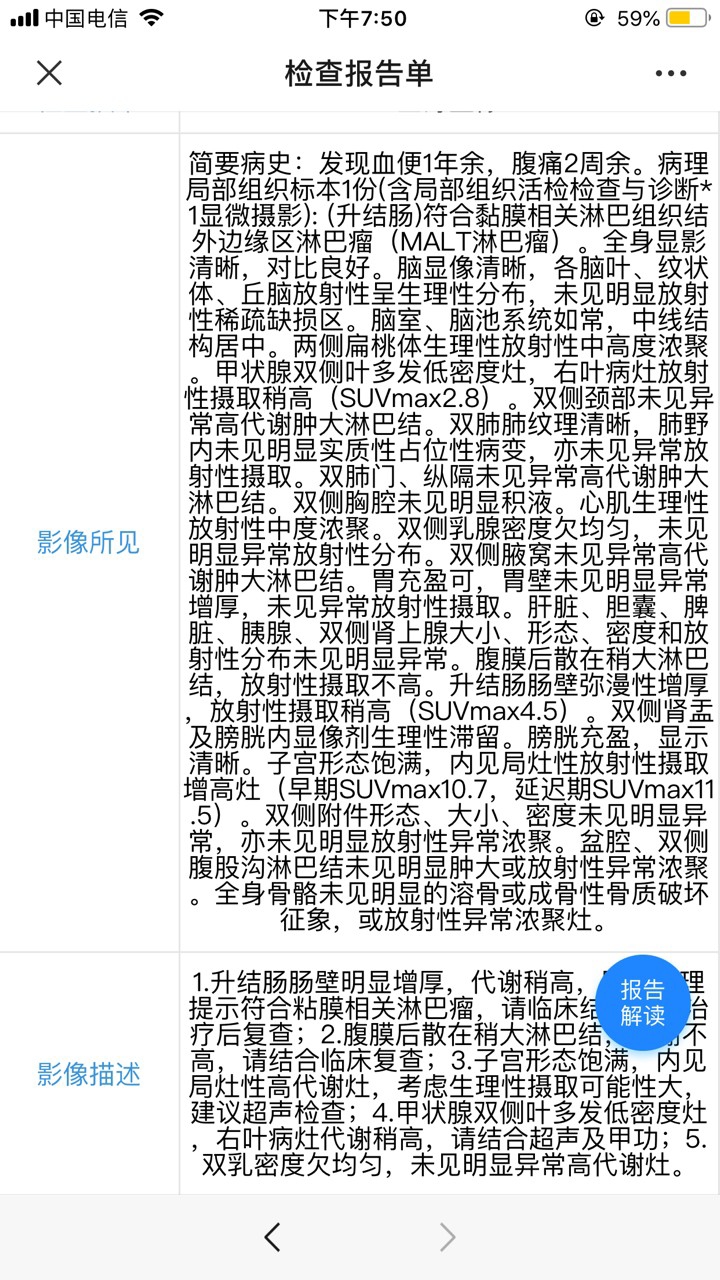The image size is (720, 1280).
Task: Open the three-dot more options menu
Action: pos(671,73)
